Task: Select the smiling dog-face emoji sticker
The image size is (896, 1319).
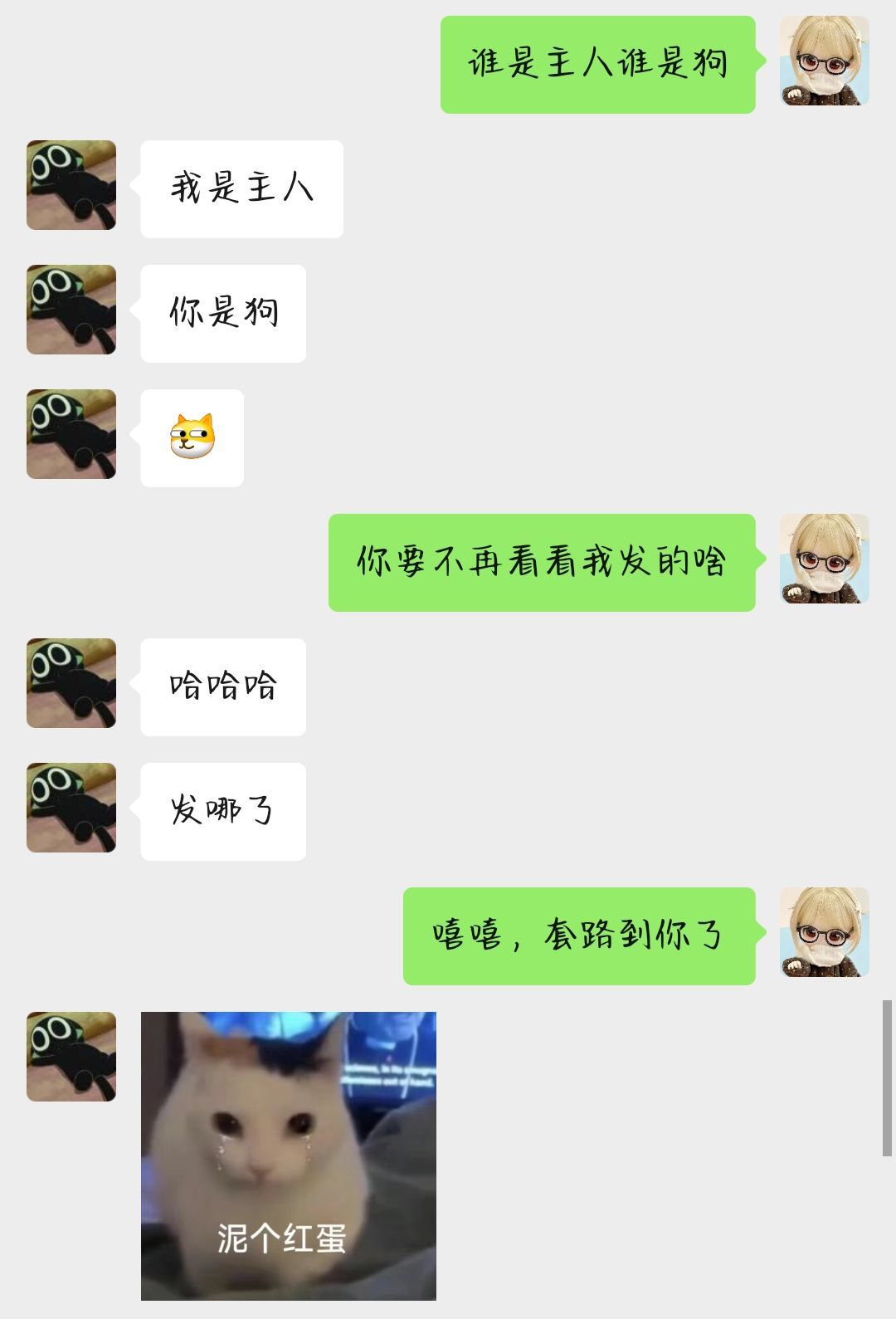Action: point(192,437)
